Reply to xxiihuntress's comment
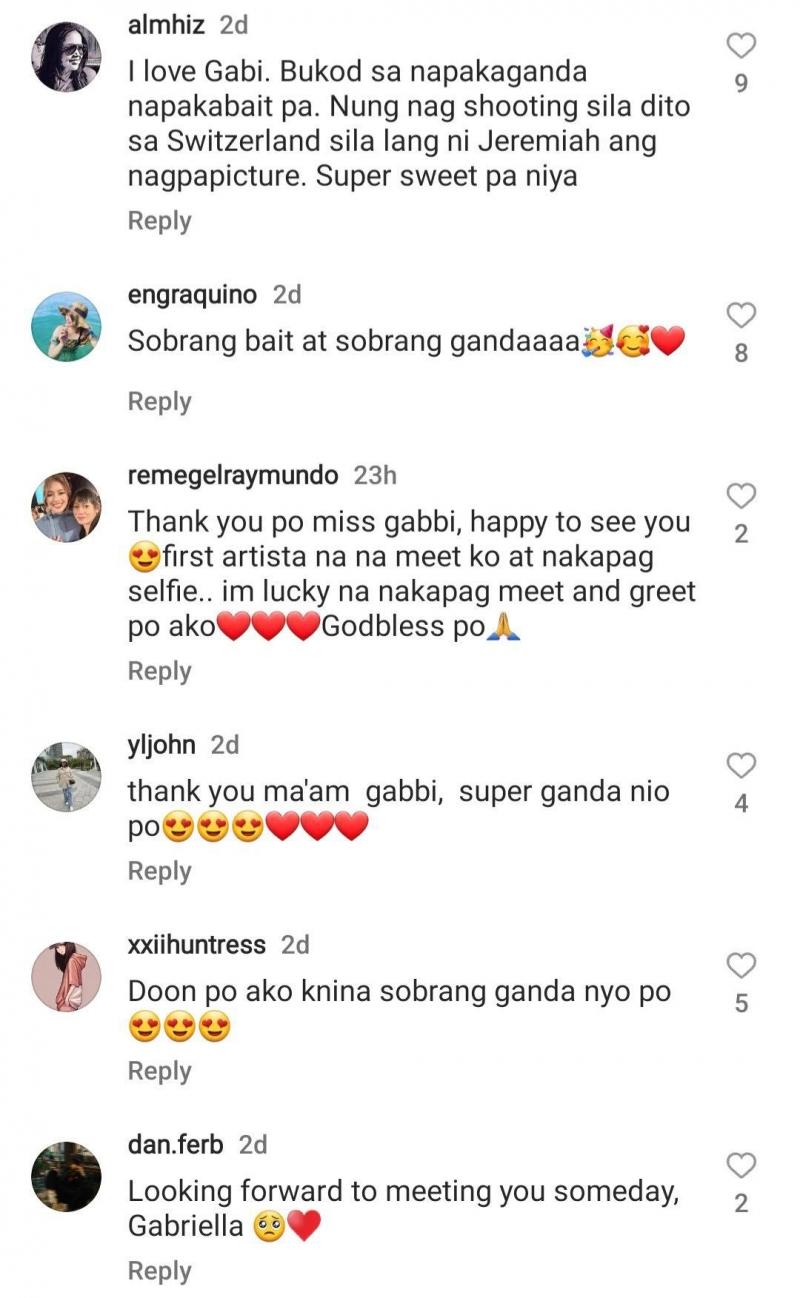The image size is (800, 1298). point(159,1071)
